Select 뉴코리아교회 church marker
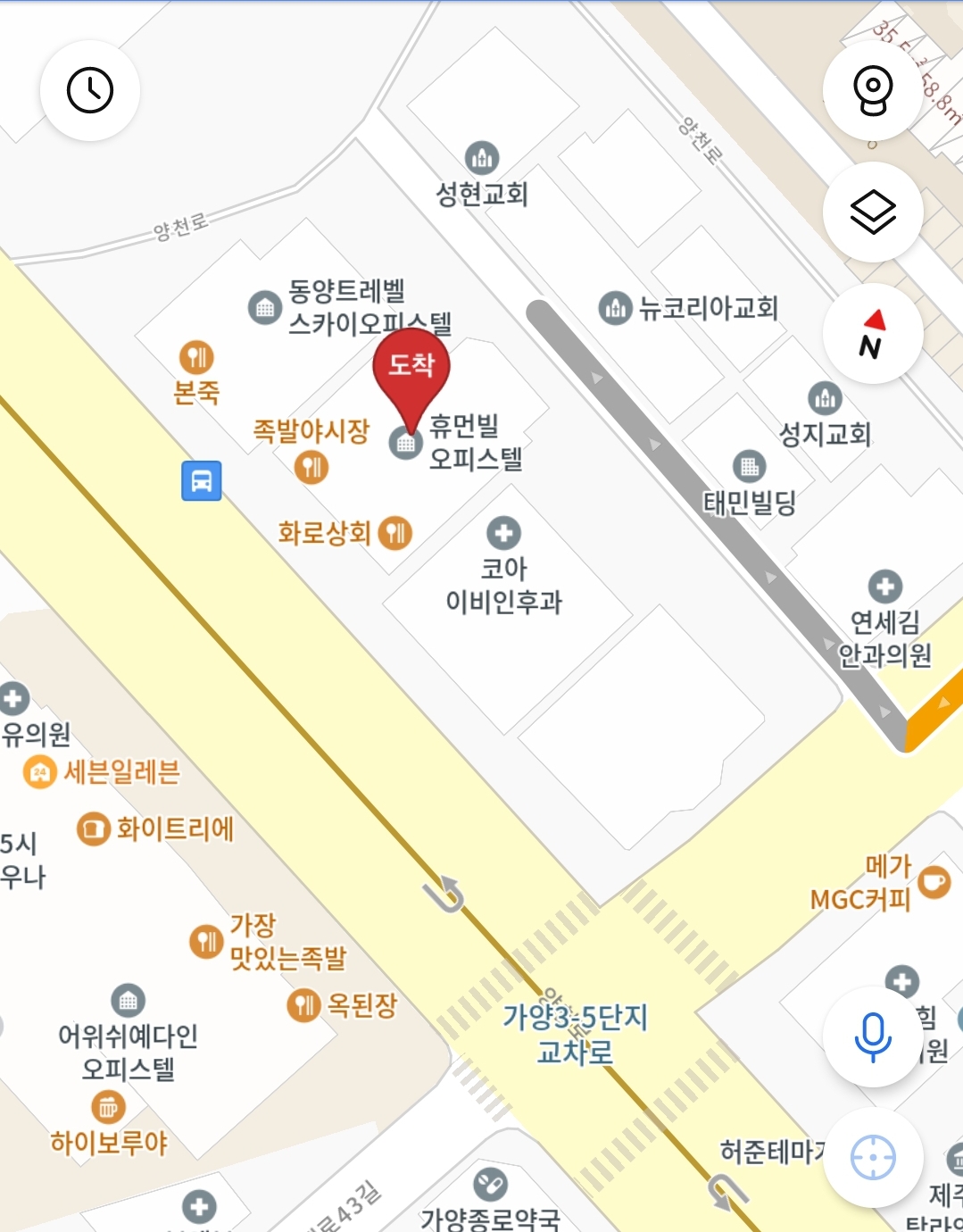The height and width of the screenshot is (1232, 963). click(615, 308)
